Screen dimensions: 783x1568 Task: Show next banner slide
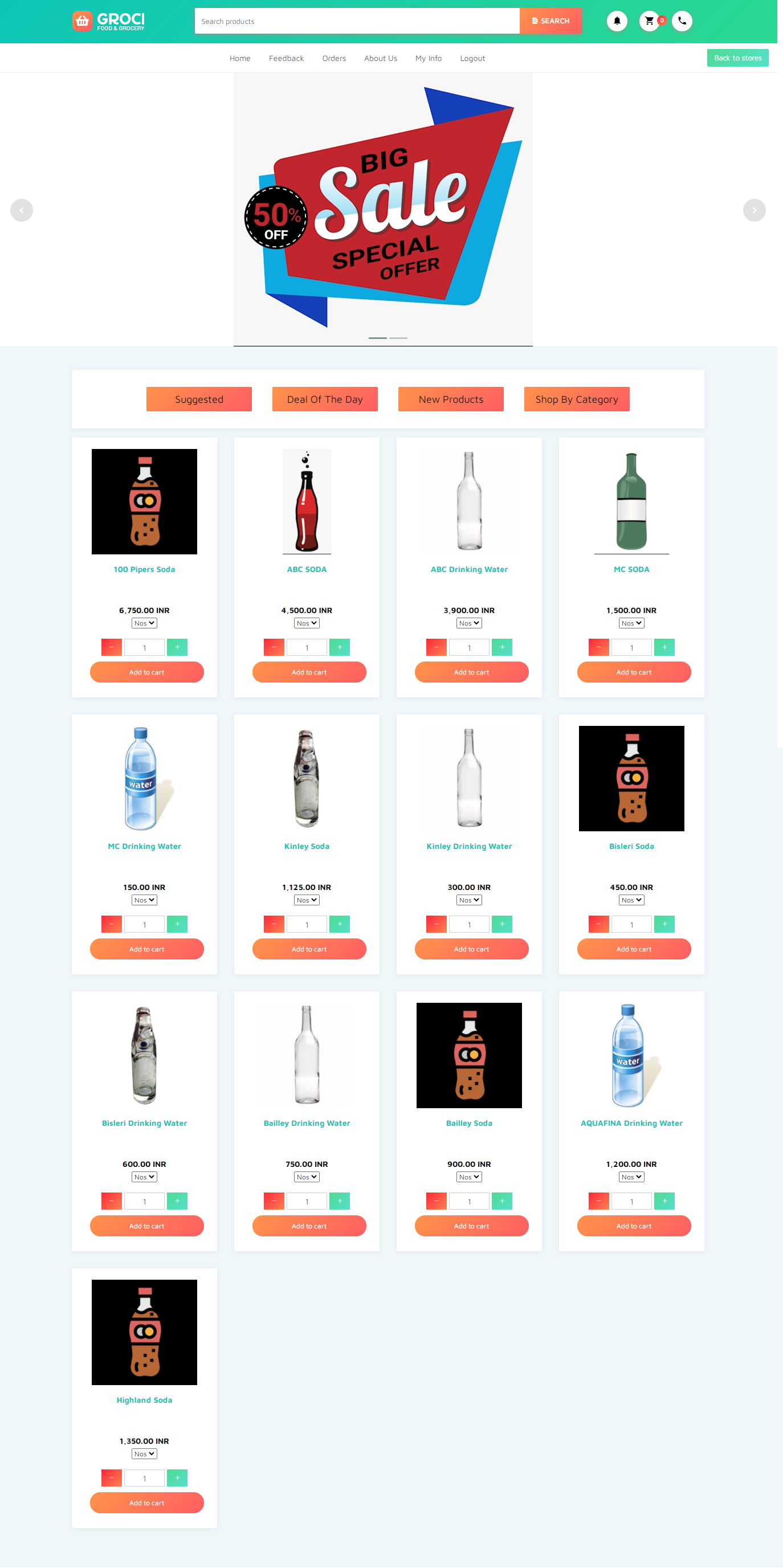click(x=754, y=211)
